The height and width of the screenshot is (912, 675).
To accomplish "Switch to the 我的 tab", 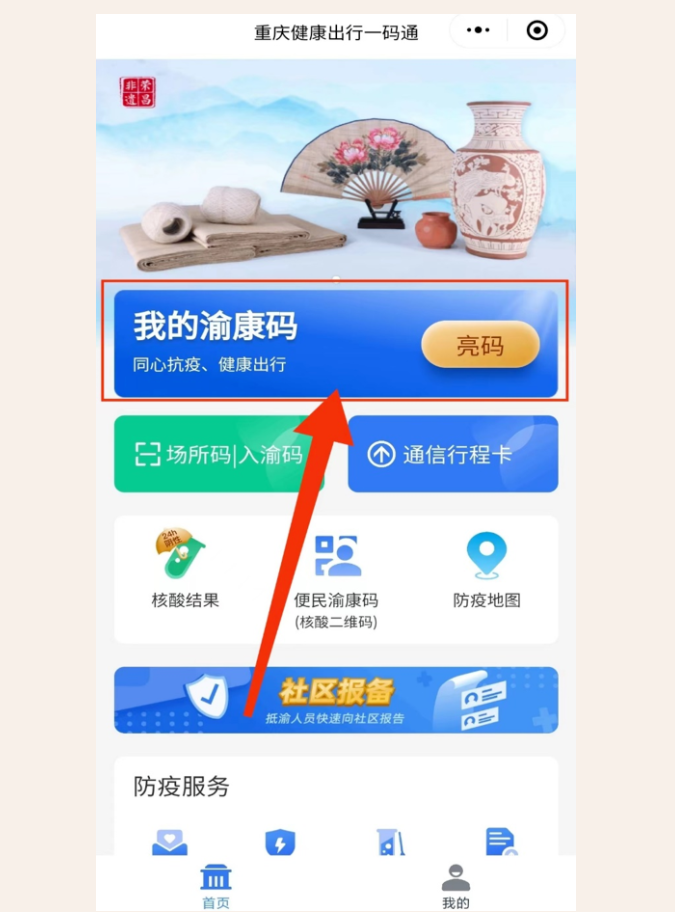I will coord(456,886).
